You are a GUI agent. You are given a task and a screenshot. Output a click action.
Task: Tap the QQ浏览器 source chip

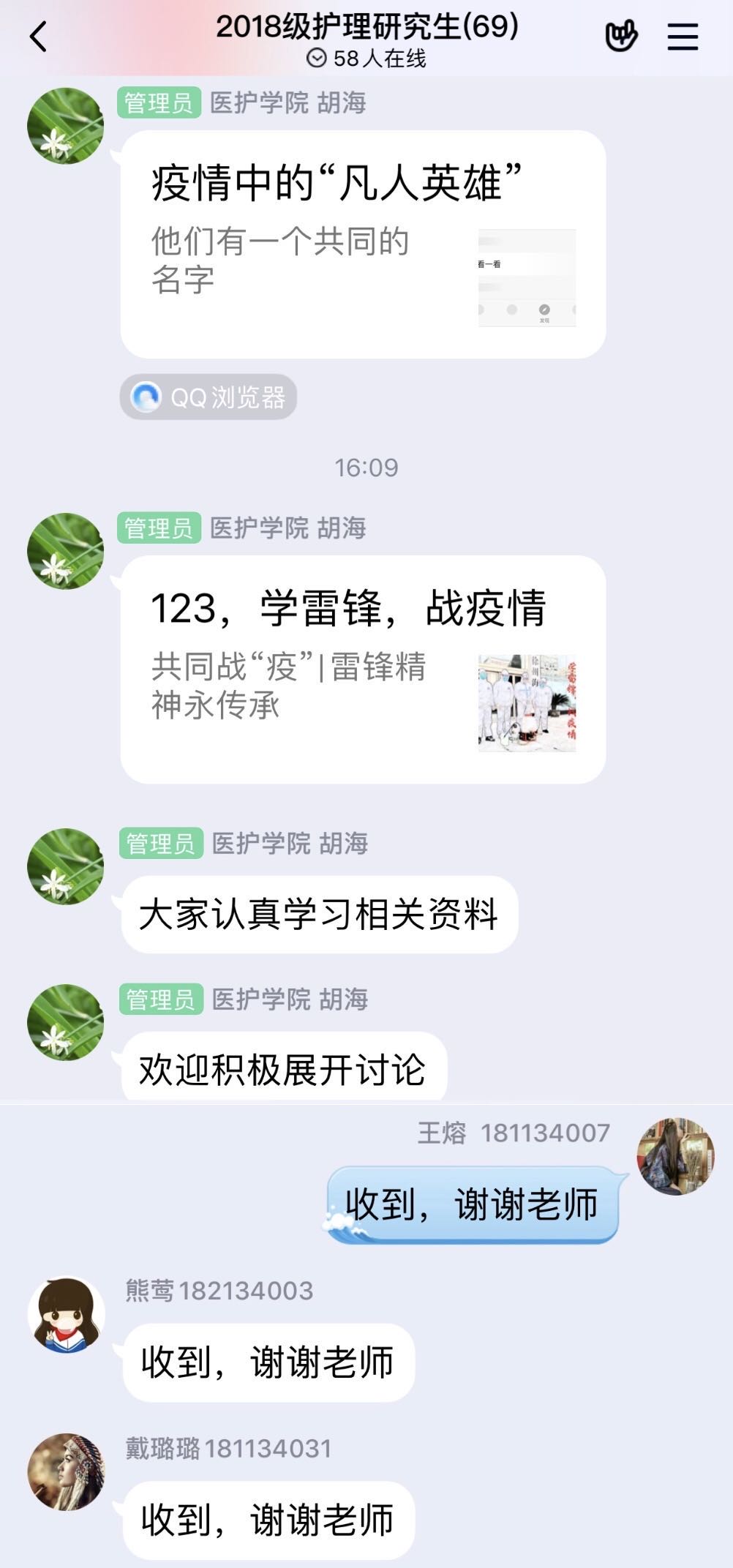click(208, 397)
